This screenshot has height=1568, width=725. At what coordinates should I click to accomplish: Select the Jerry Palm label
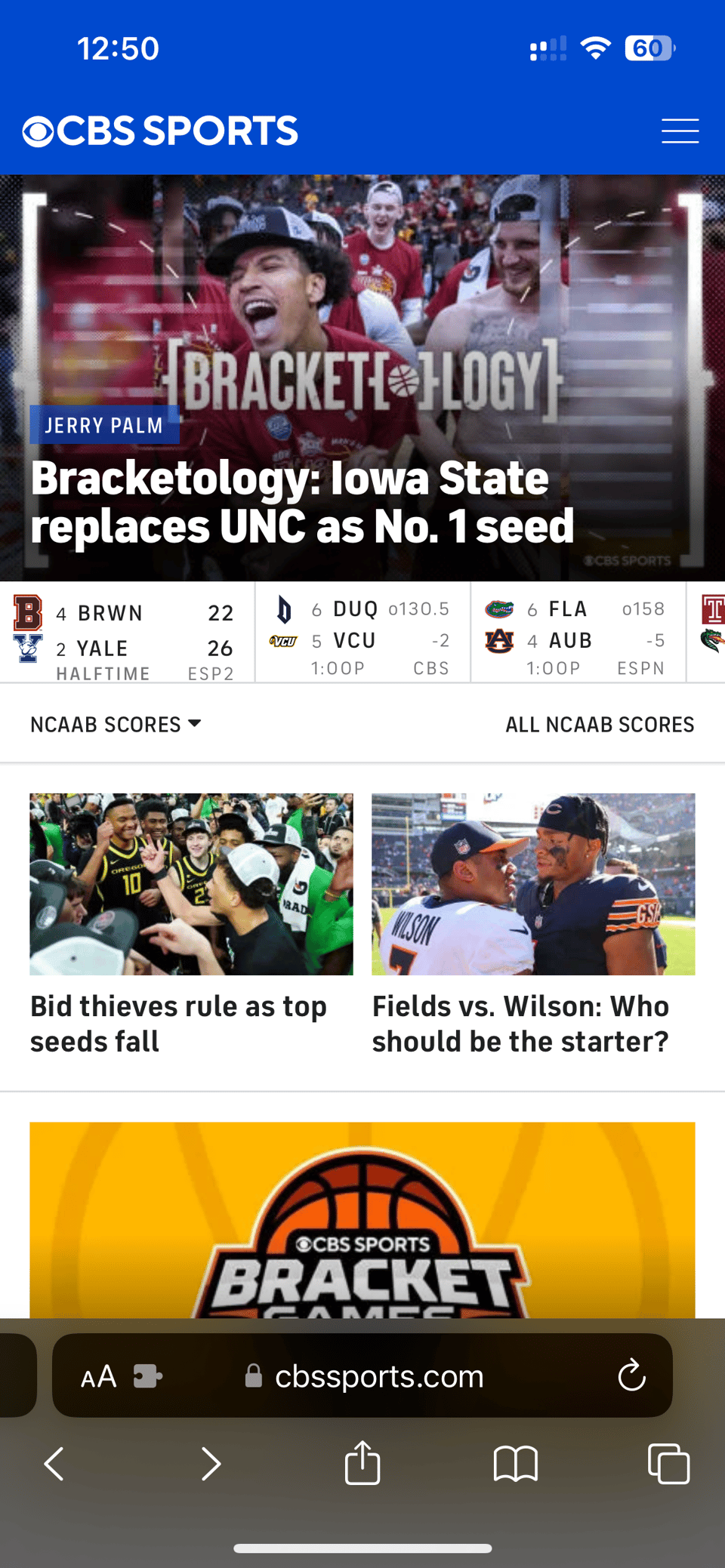click(104, 425)
